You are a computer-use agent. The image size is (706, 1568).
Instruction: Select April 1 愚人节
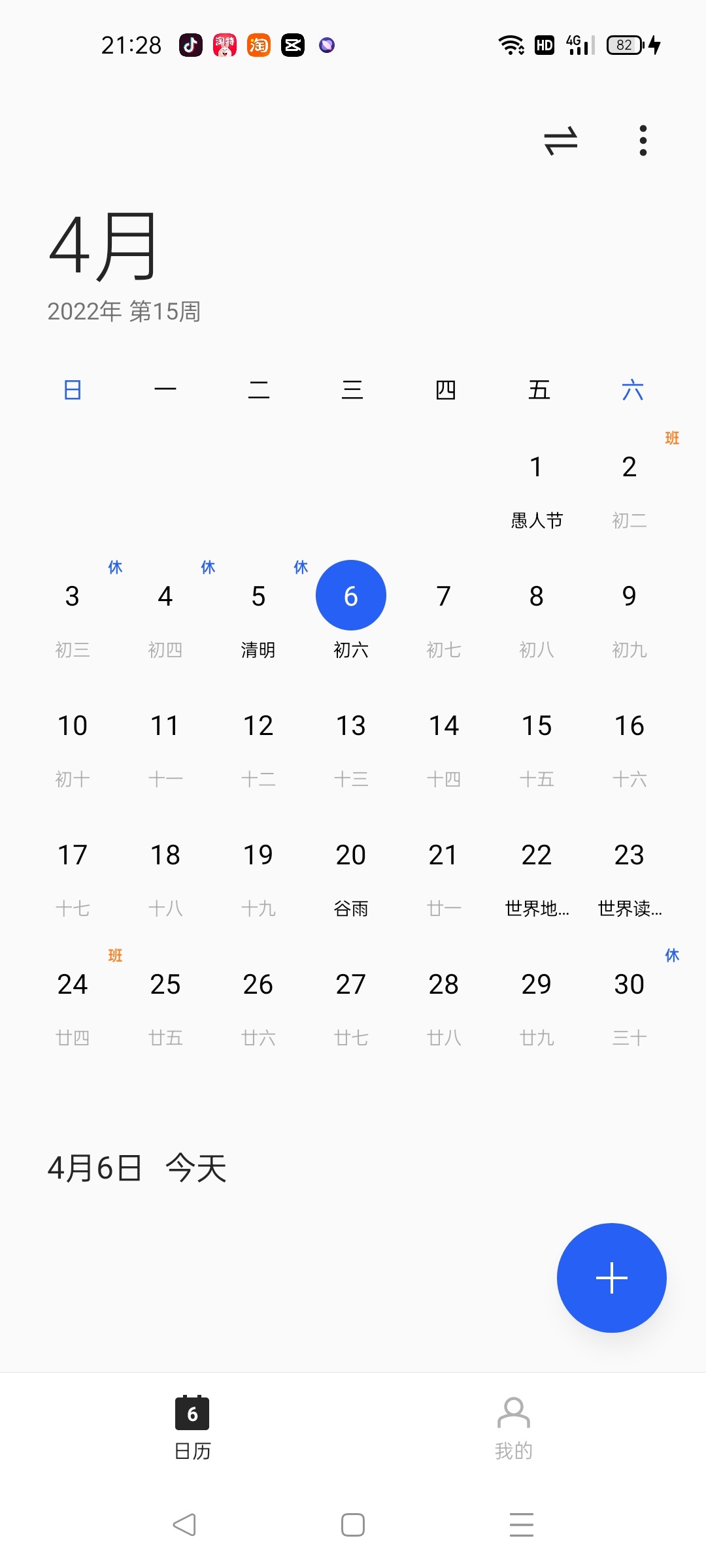point(537,490)
